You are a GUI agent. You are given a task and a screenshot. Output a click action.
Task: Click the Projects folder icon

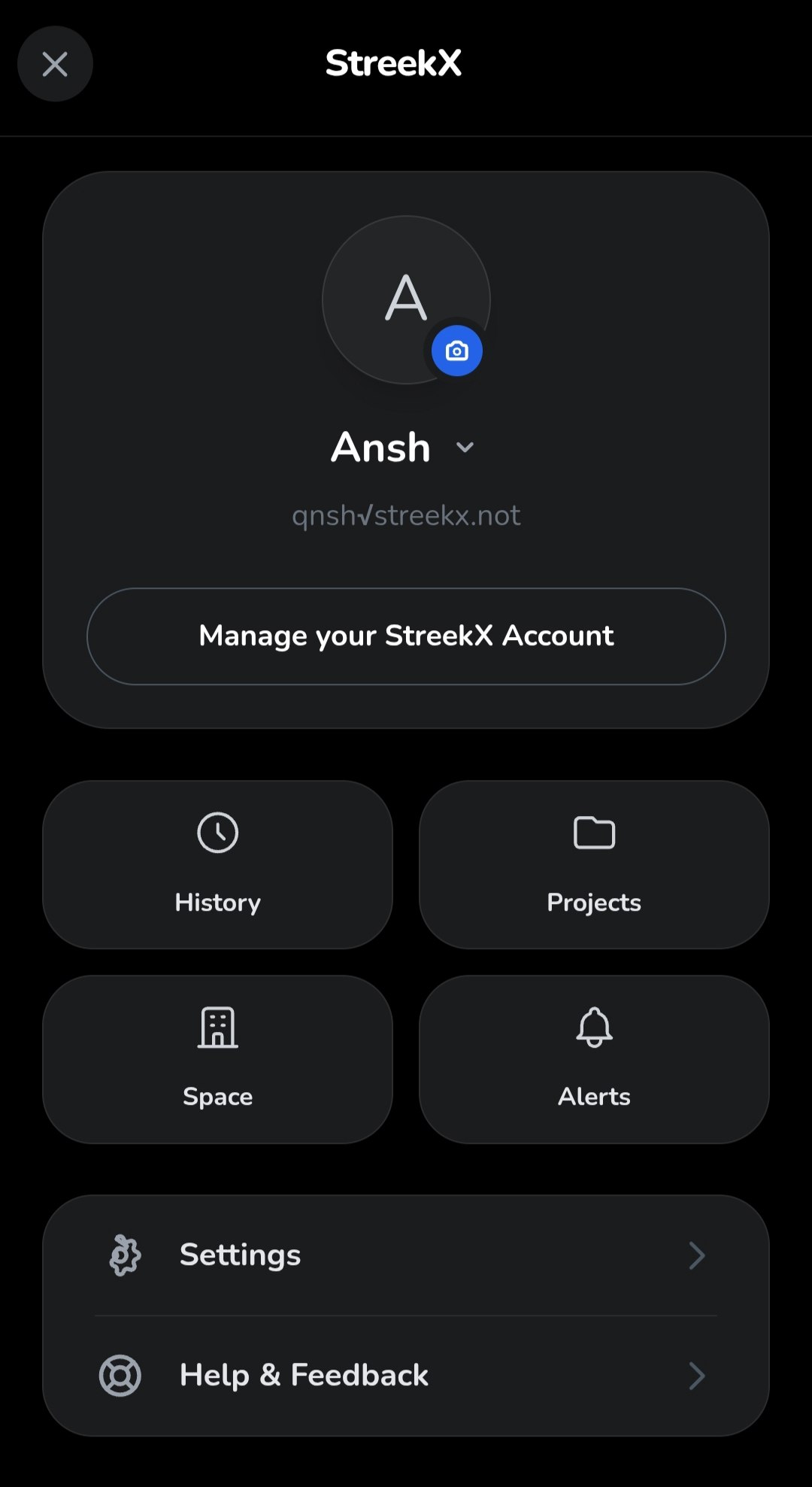(593, 832)
